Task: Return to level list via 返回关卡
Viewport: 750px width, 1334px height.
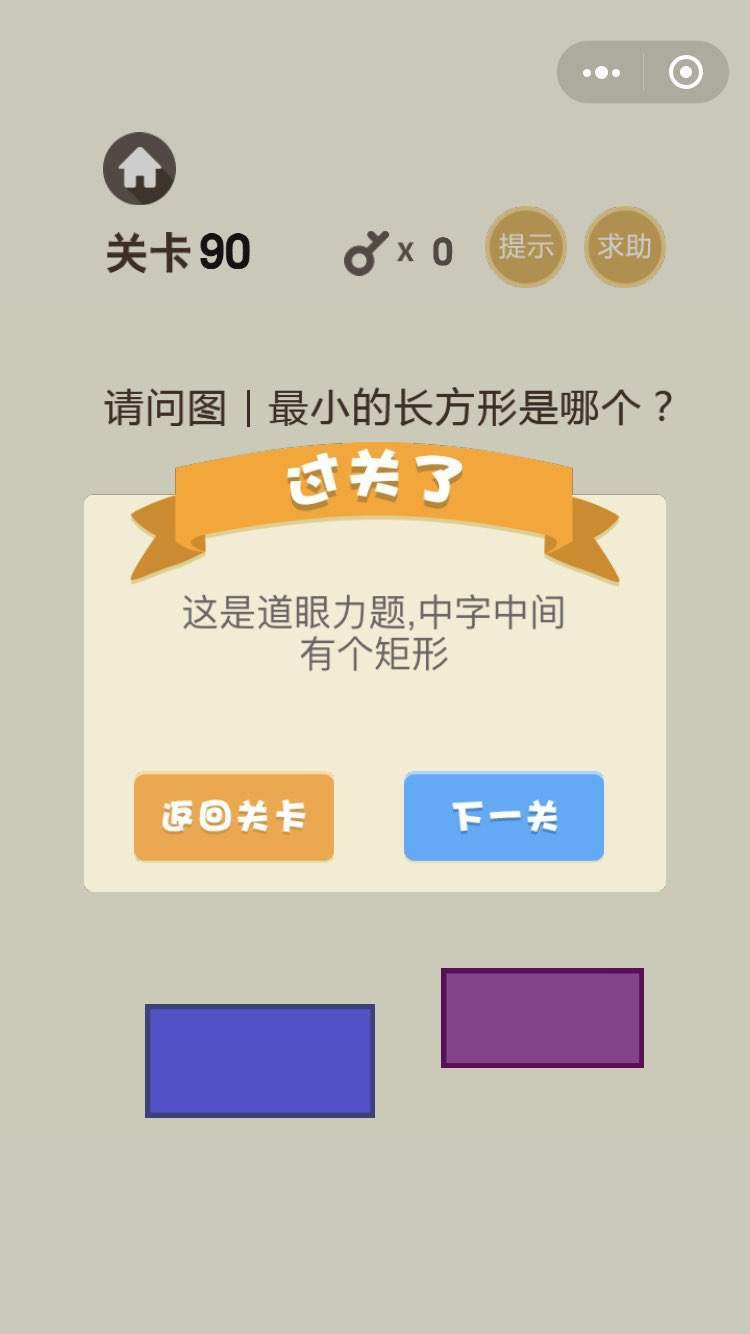Action: coord(234,817)
